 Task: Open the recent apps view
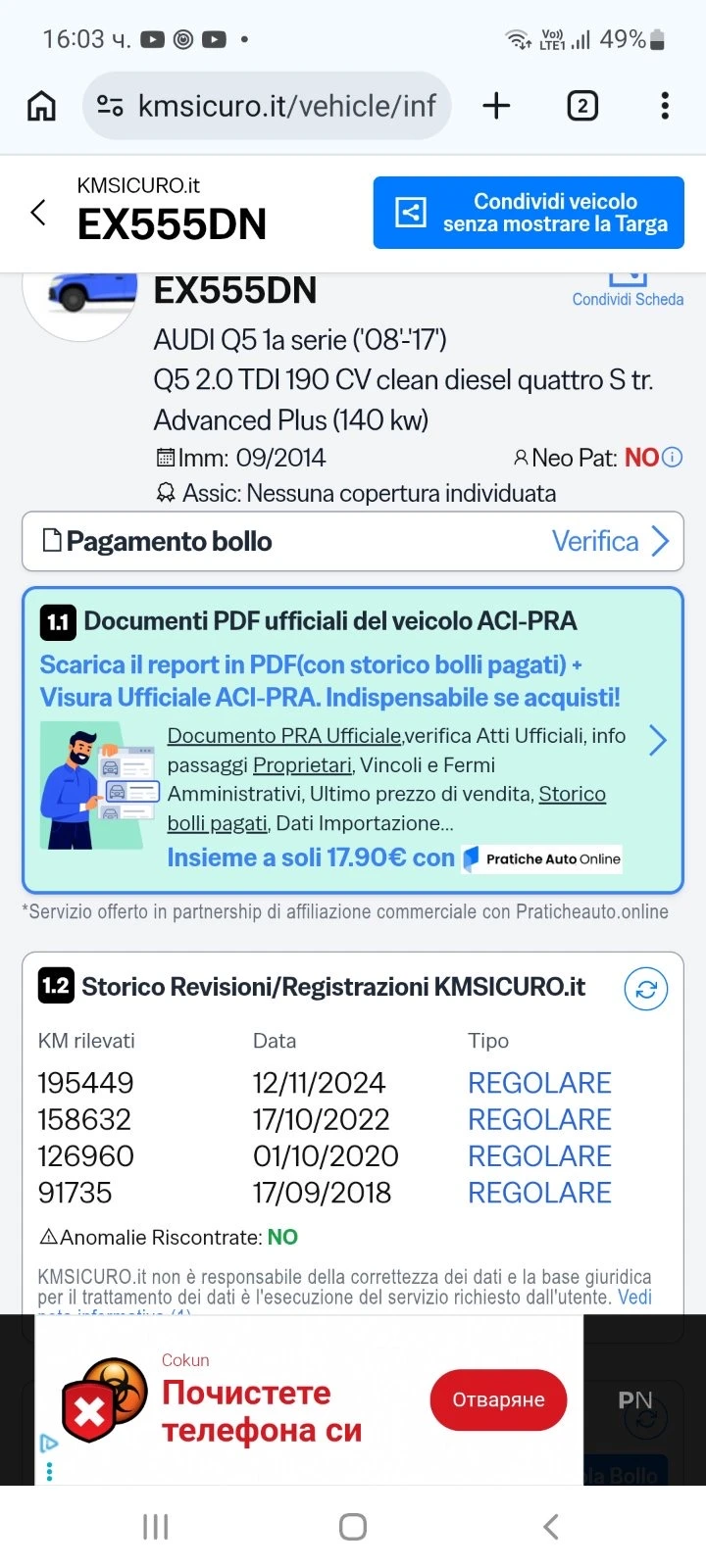tap(155, 1526)
